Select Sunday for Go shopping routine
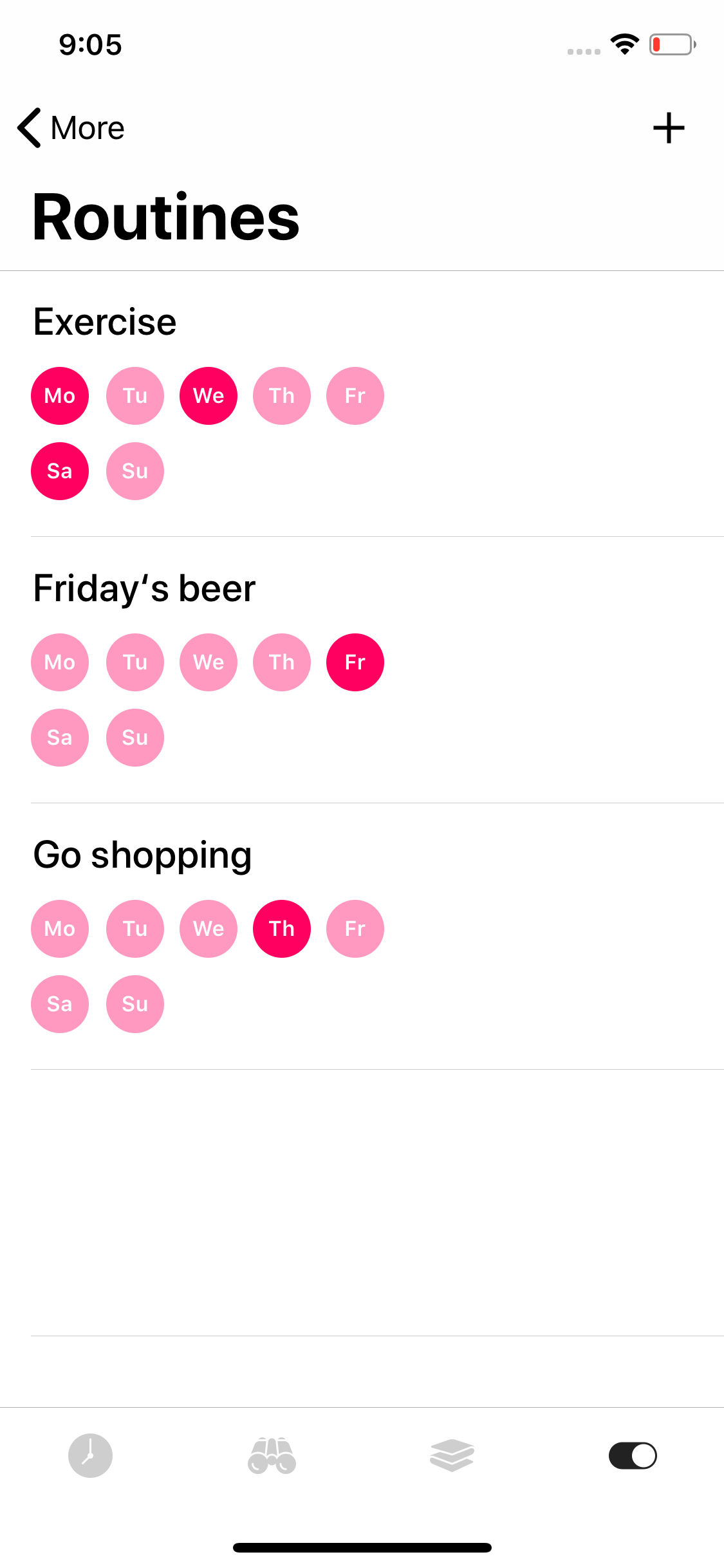 click(135, 1004)
